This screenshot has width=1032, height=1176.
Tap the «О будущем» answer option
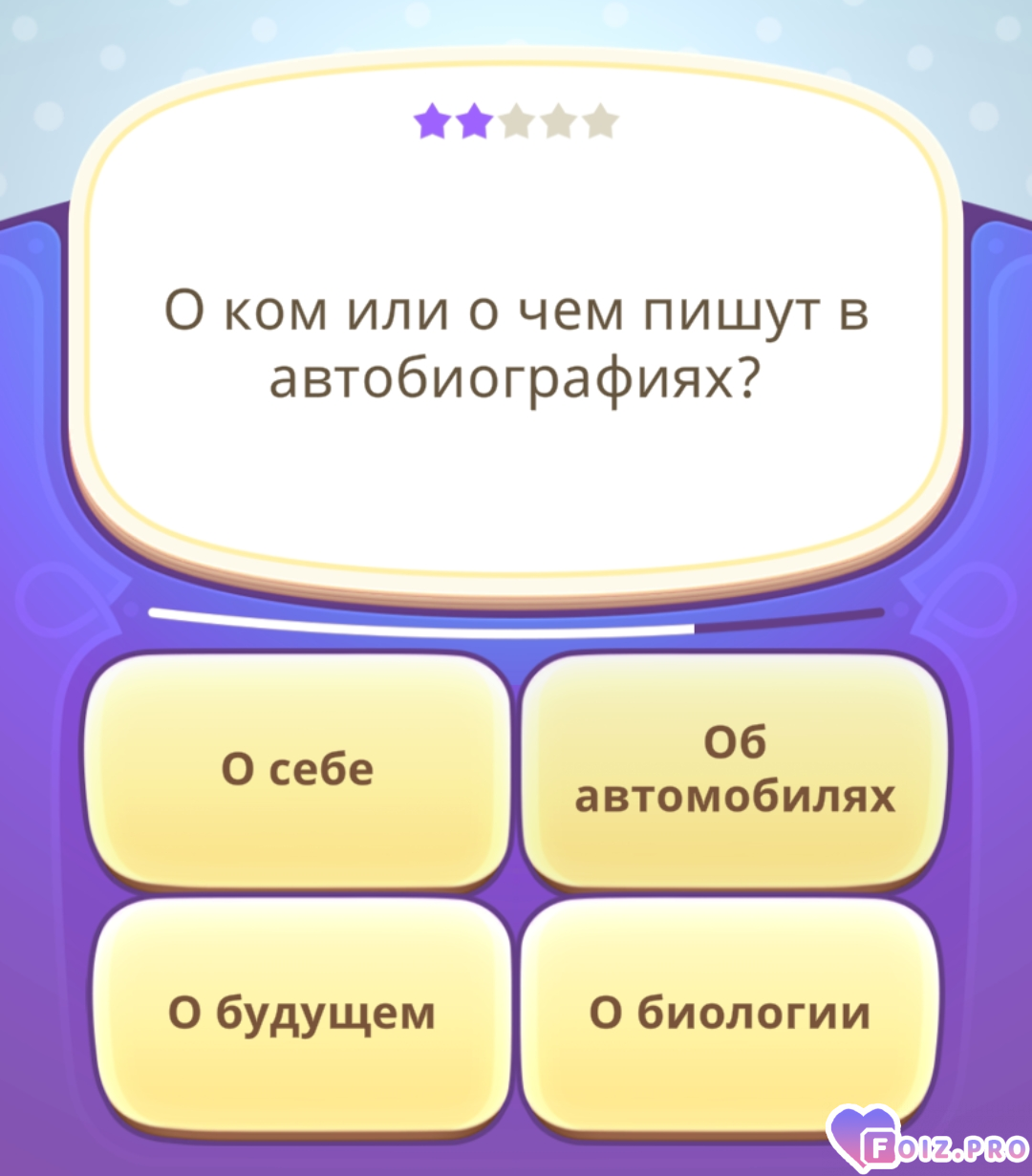click(302, 1013)
